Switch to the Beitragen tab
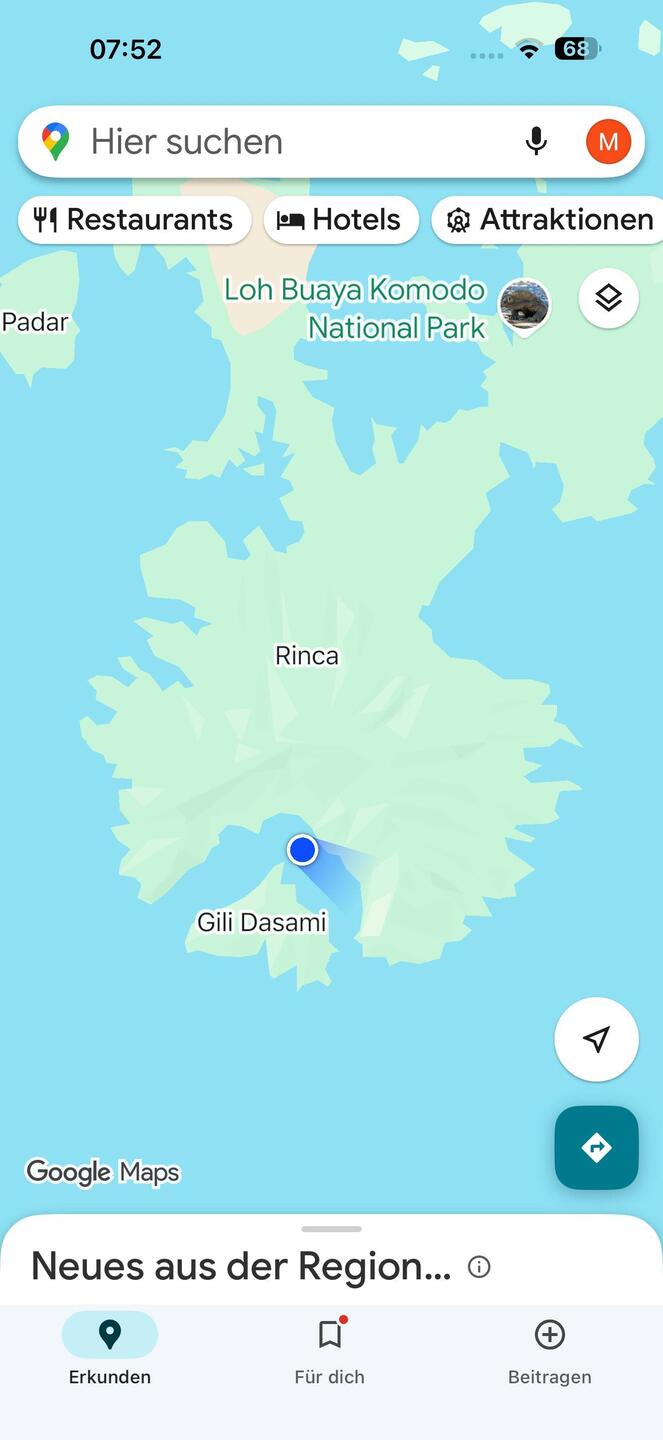Image resolution: width=663 pixels, height=1440 pixels. click(x=549, y=1350)
